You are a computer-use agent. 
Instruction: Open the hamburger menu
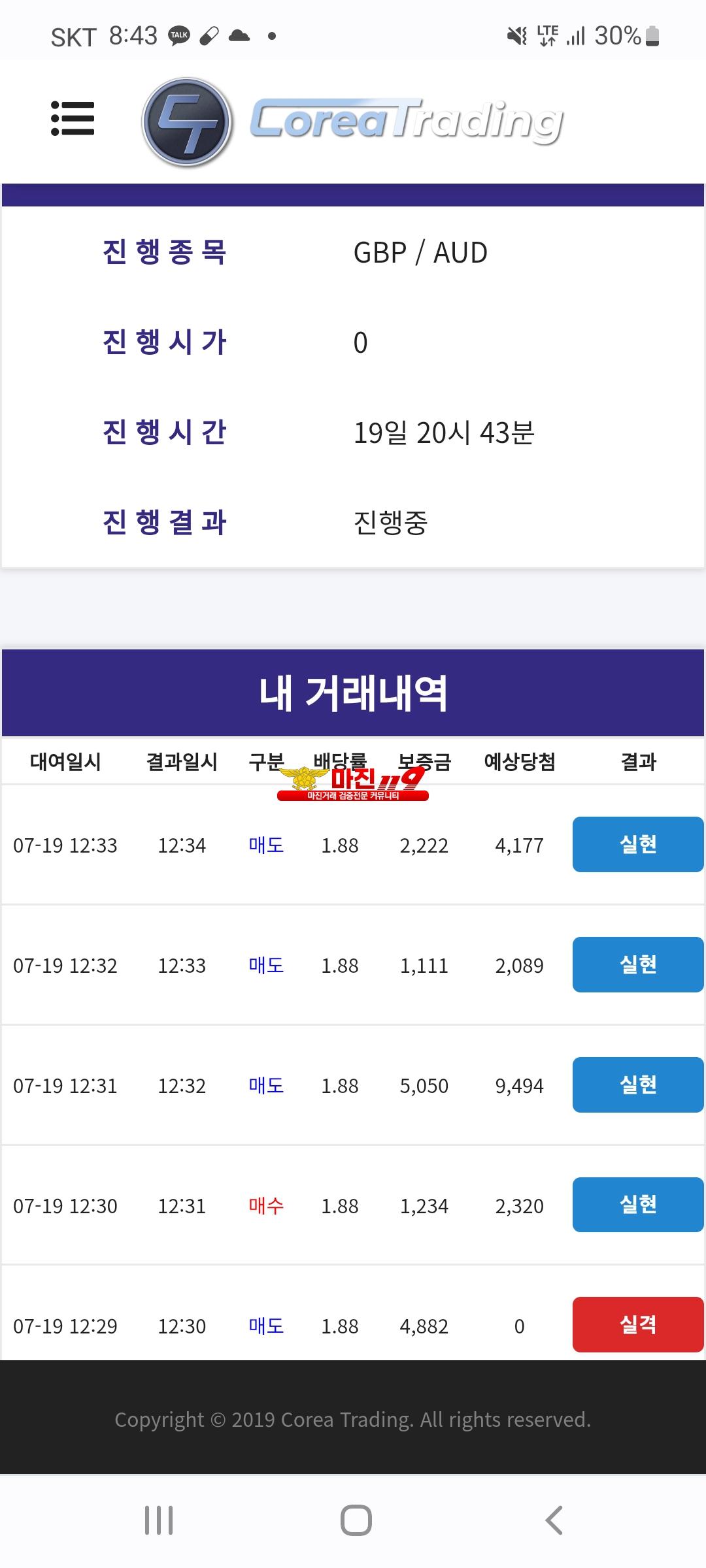[73, 119]
